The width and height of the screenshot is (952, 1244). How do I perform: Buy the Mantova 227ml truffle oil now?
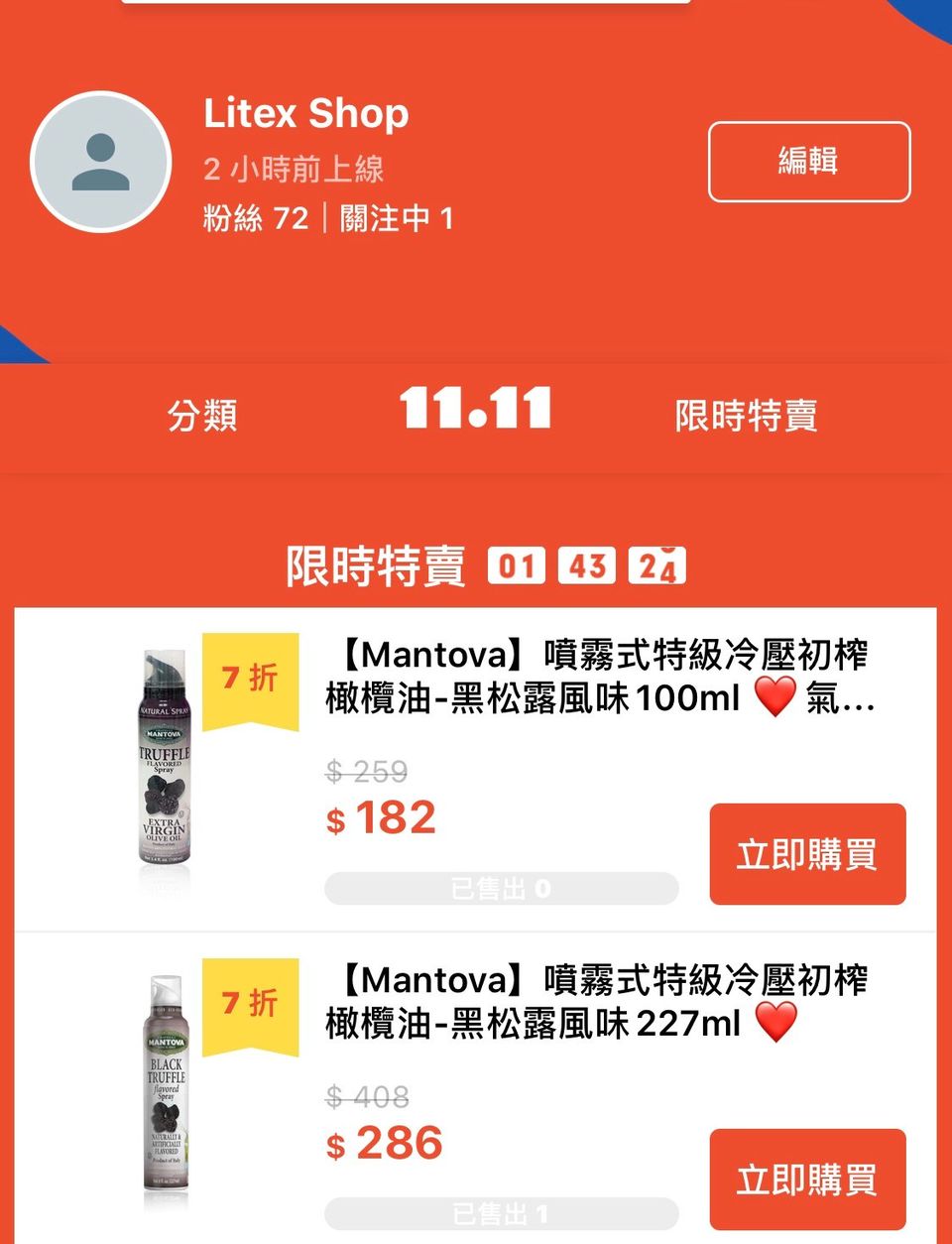pyautogui.click(x=807, y=1179)
